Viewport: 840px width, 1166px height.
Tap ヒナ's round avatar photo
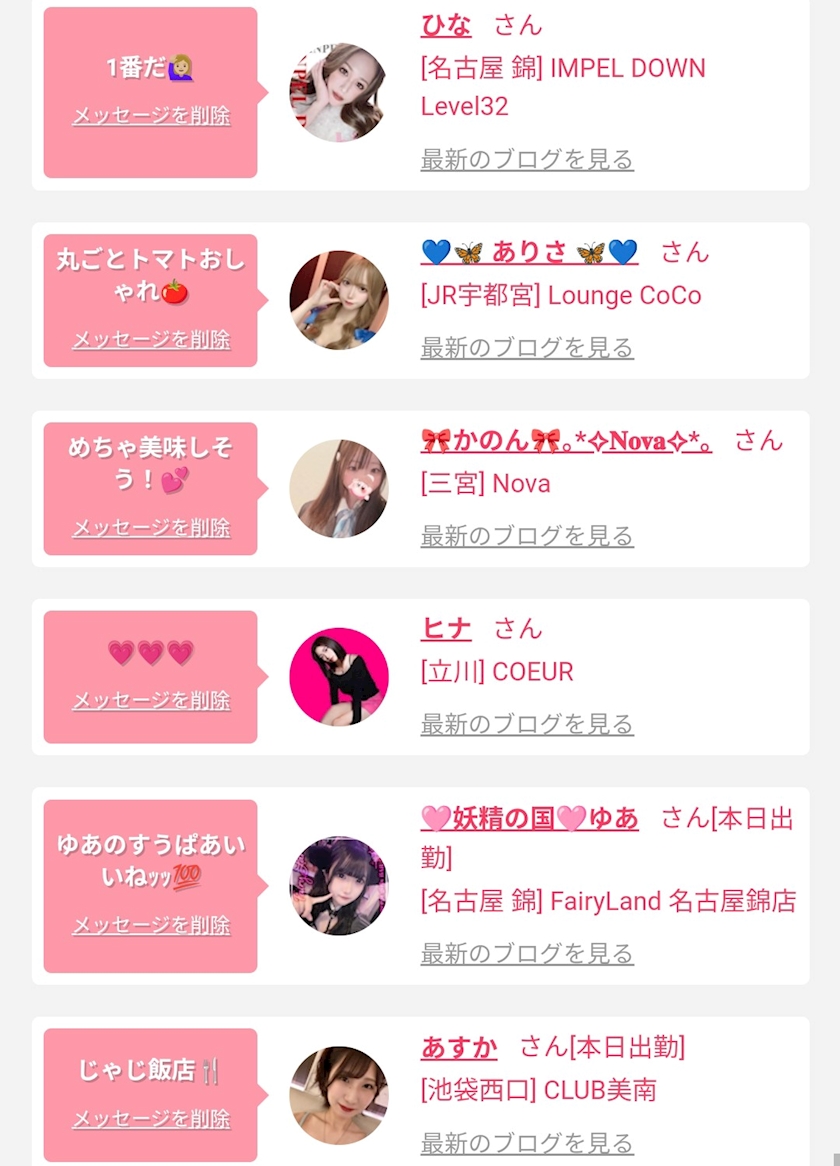pyautogui.click(x=339, y=677)
